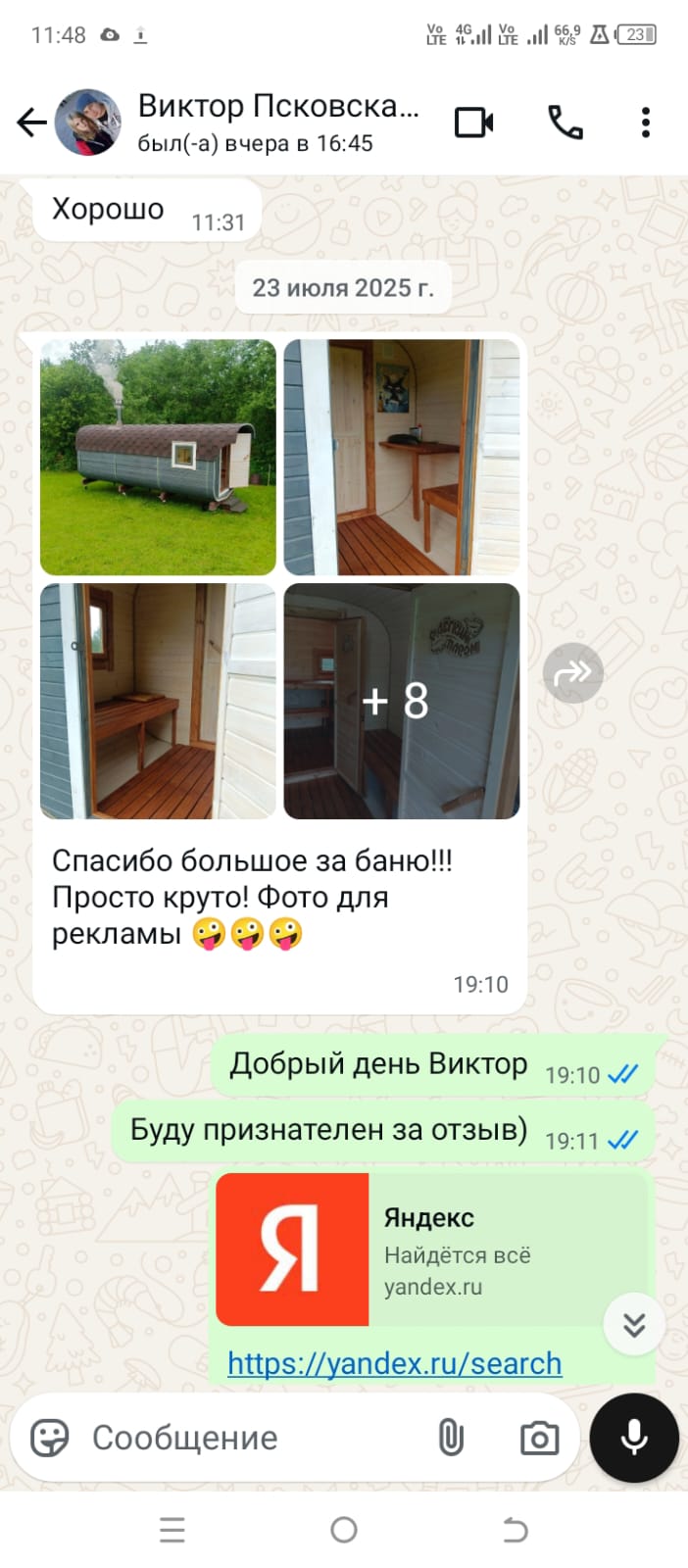The height and width of the screenshot is (1568, 688).
Task: Open the three-dot overflow menu
Action: click(x=645, y=122)
